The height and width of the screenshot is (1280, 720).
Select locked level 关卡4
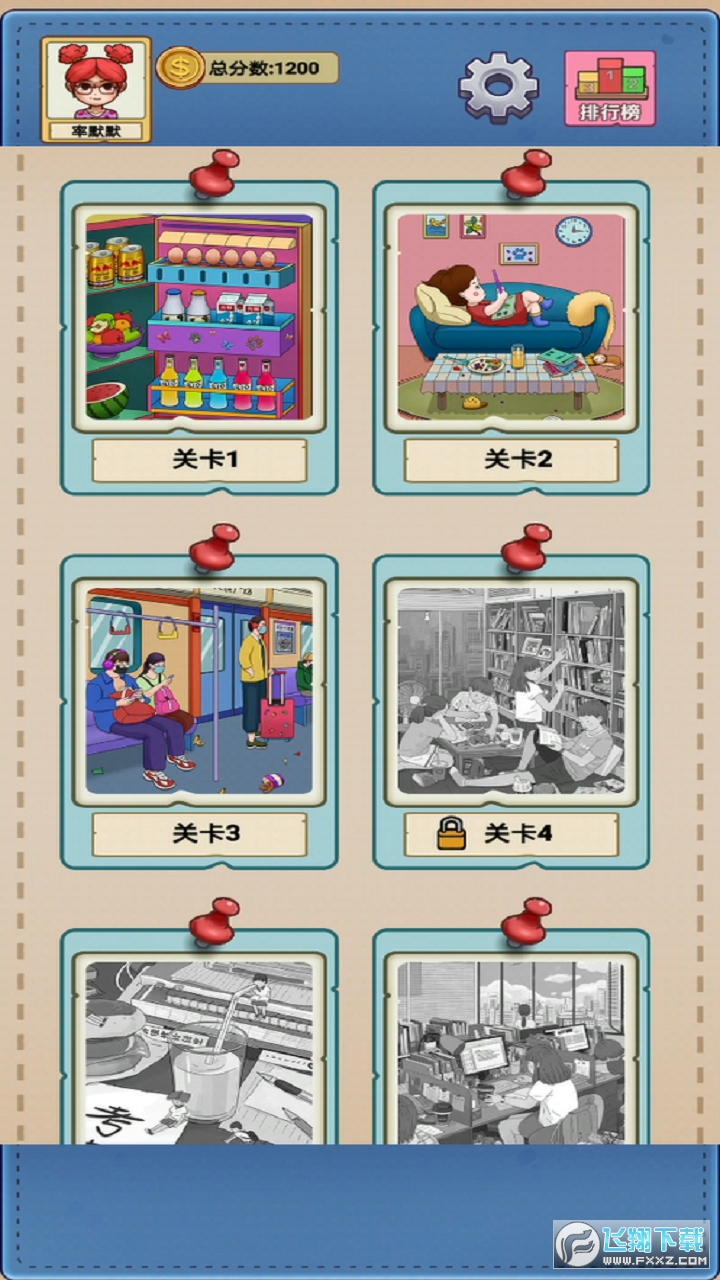[x=511, y=692]
